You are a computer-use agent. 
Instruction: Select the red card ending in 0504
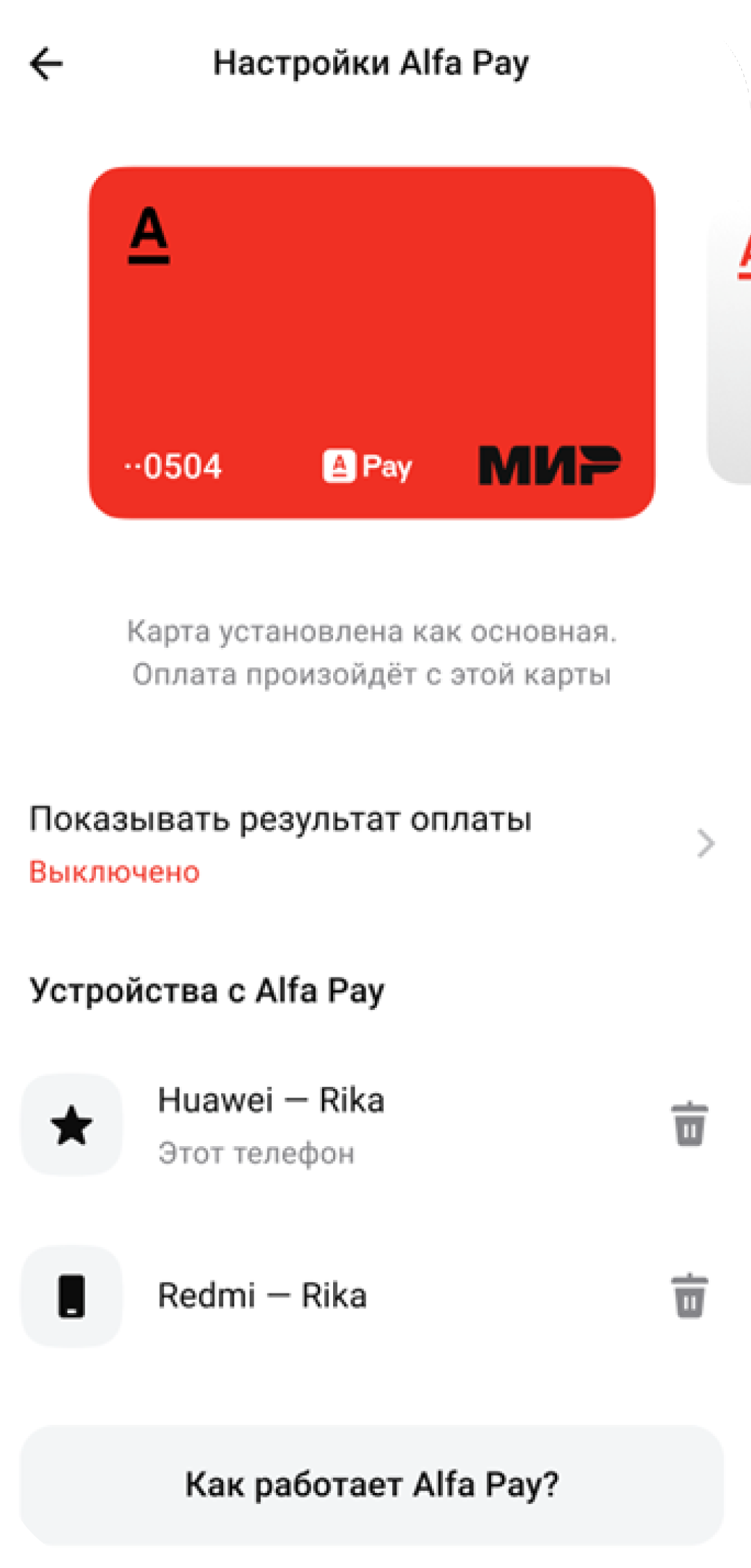point(371,342)
